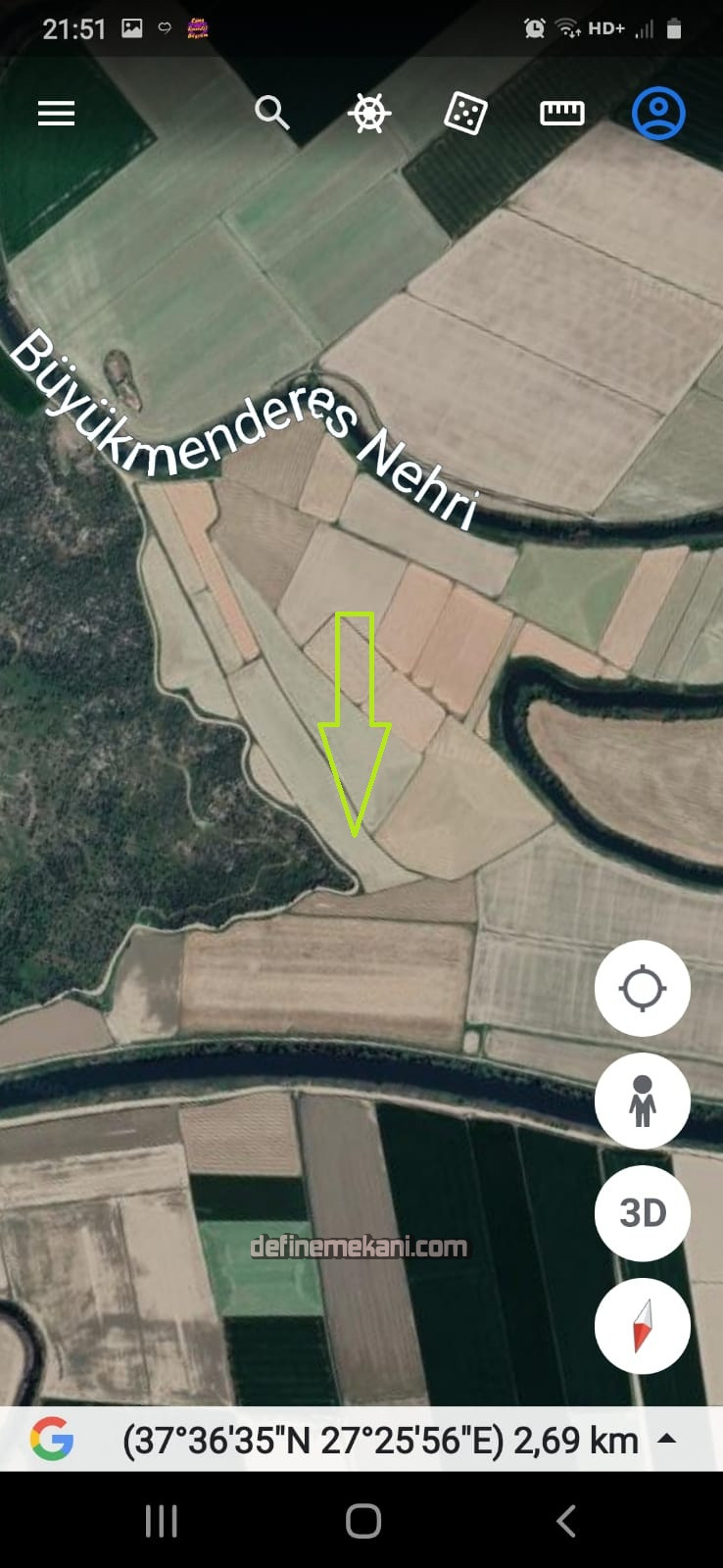This screenshot has width=723, height=1568.
Task: Center map on my location
Action: pyautogui.click(x=643, y=988)
